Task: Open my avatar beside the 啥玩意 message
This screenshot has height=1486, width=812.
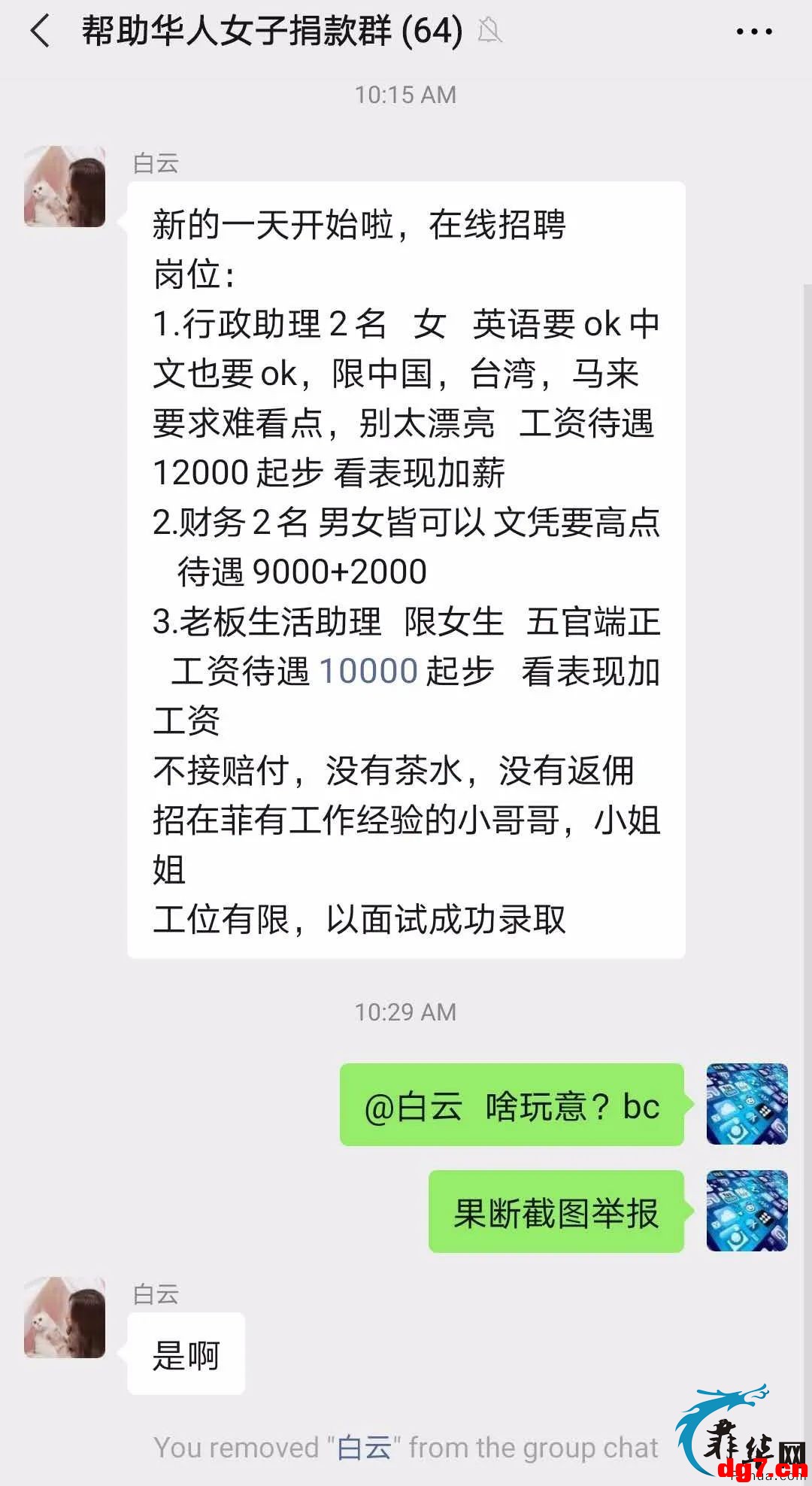Action: coord(747,1104)
